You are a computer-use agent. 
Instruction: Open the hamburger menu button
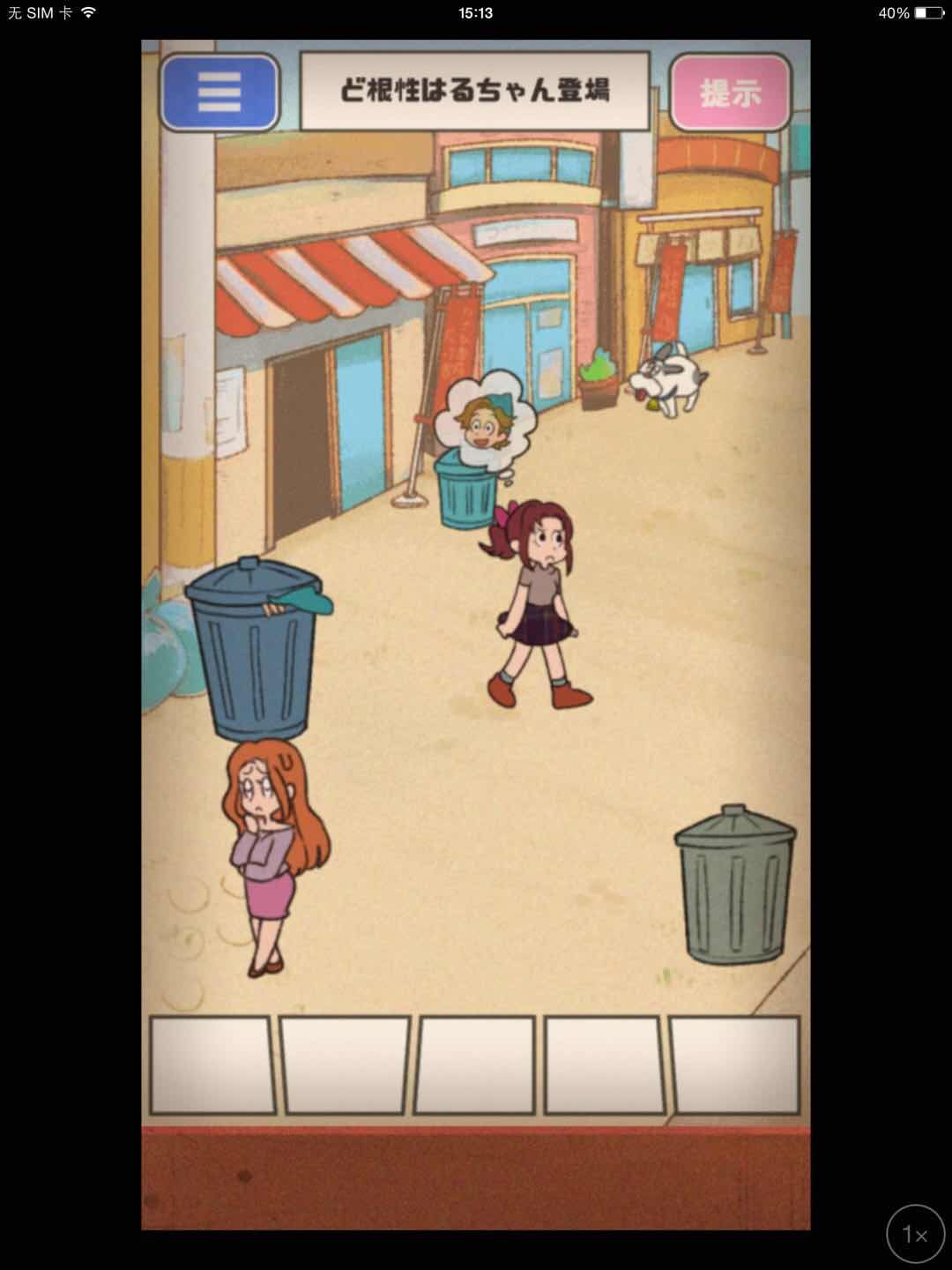219,92
